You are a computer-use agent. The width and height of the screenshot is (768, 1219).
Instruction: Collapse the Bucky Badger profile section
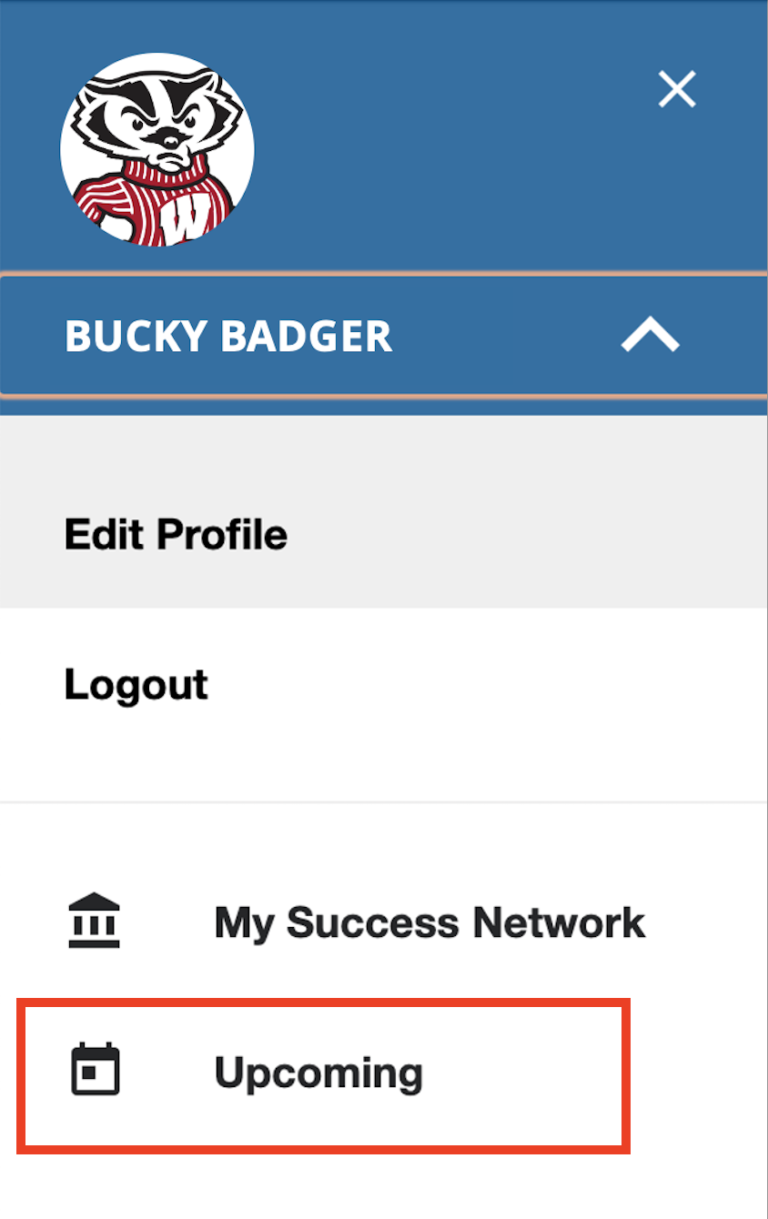pos(650,336)
